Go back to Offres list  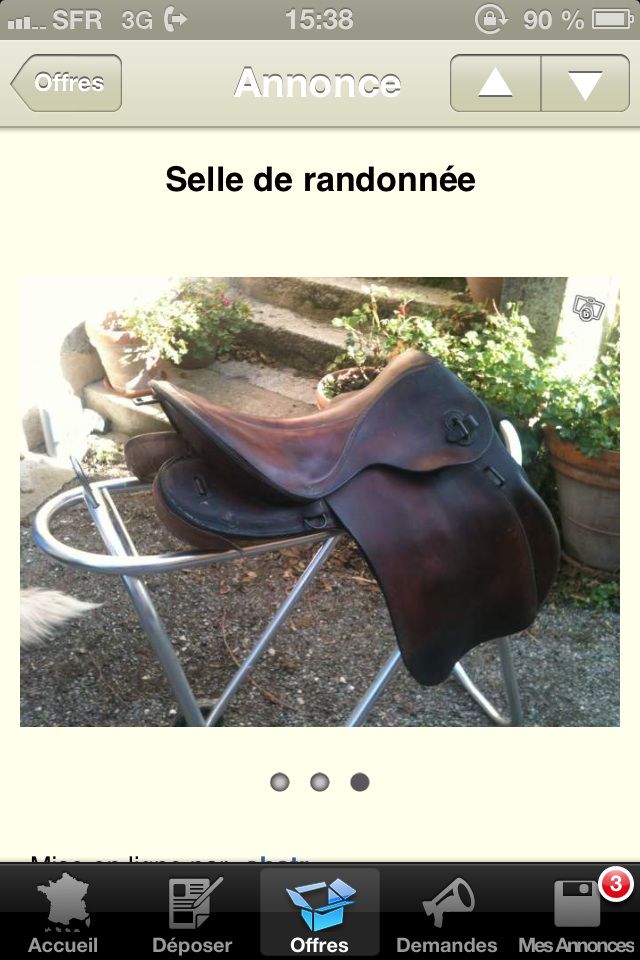click(x=67, y=83)
